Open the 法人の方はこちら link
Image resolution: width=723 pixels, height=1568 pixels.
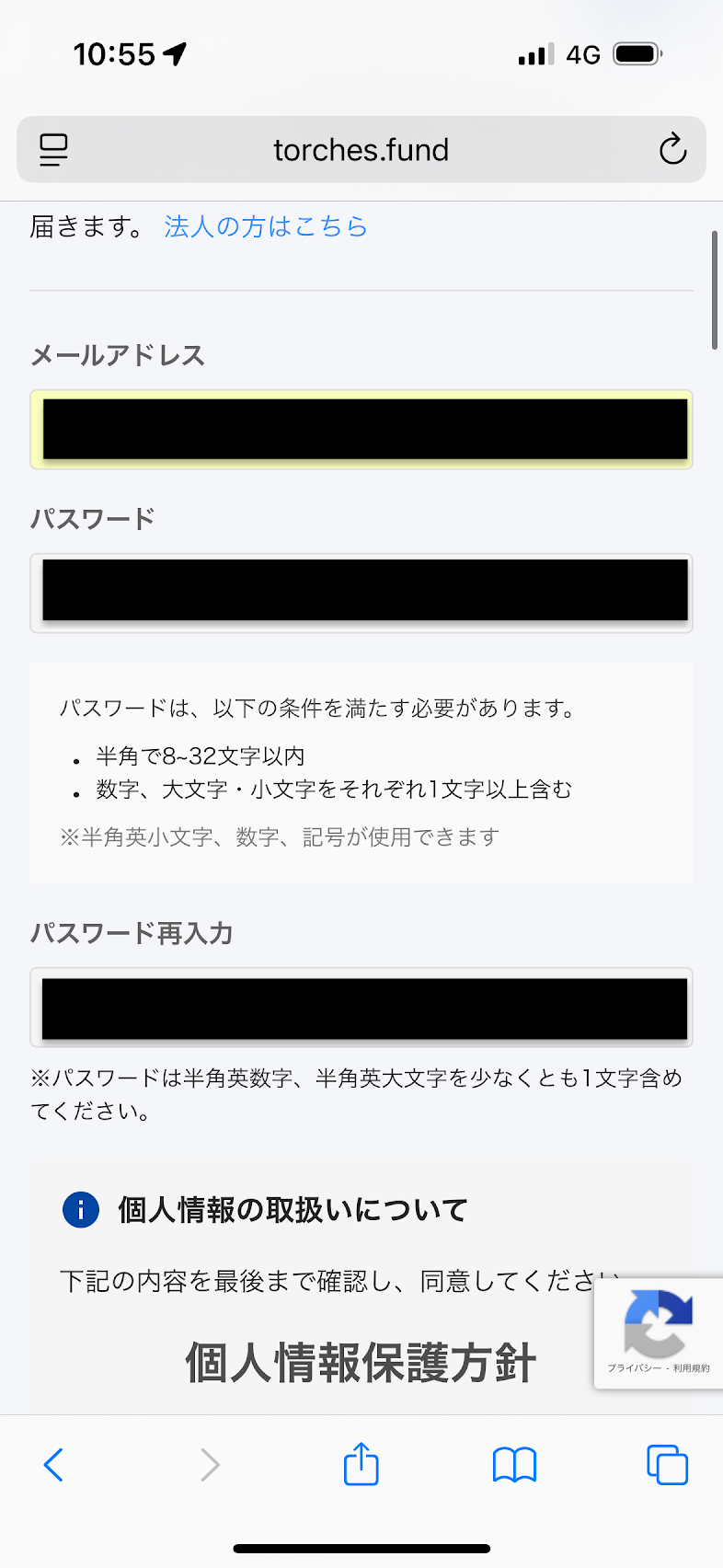point(266,226)
